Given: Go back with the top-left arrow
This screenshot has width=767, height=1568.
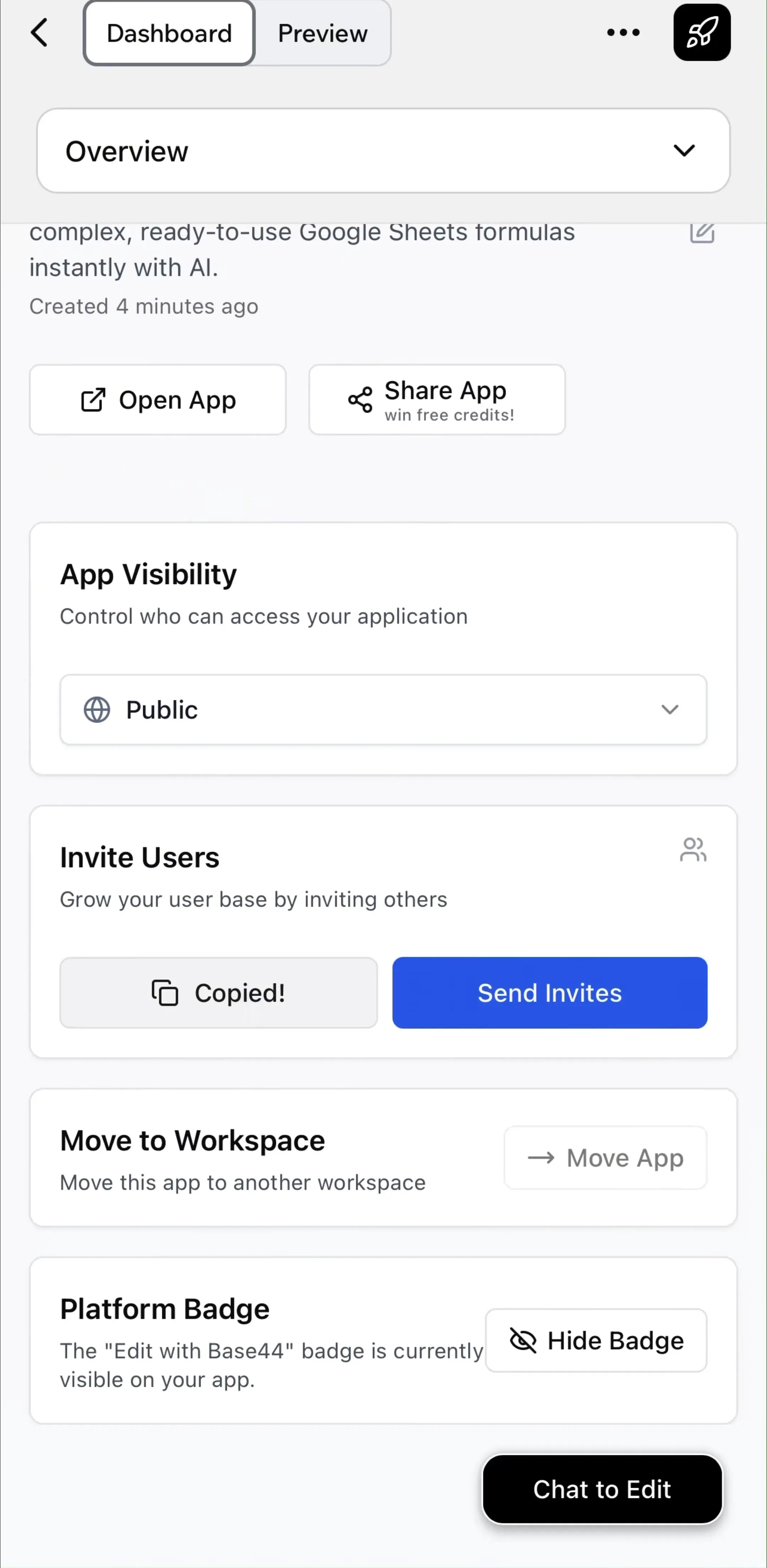Looking at the screenshot, I should (x=39, y=32).
